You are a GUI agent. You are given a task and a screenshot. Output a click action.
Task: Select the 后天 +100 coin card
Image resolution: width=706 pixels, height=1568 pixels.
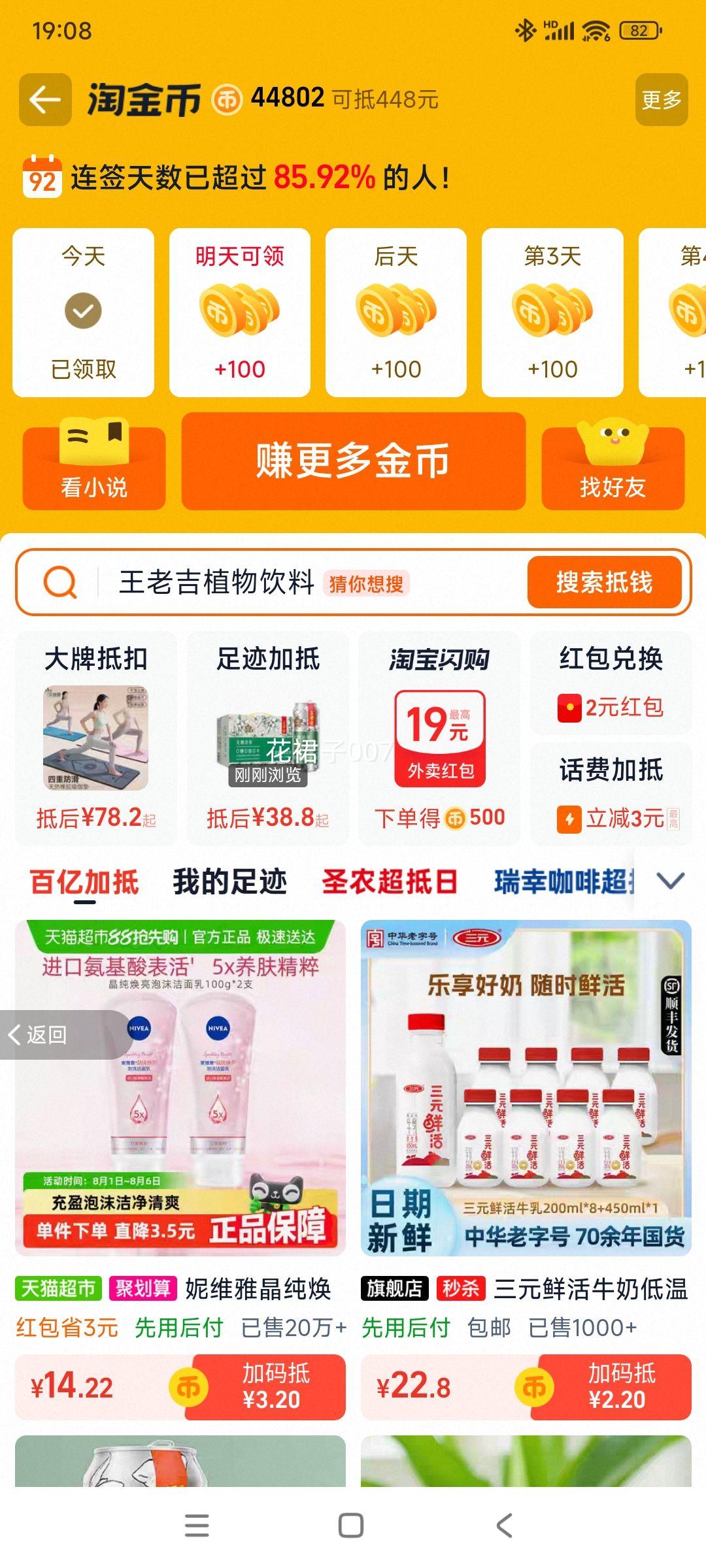pyautogui.click(x=396, y=314)
